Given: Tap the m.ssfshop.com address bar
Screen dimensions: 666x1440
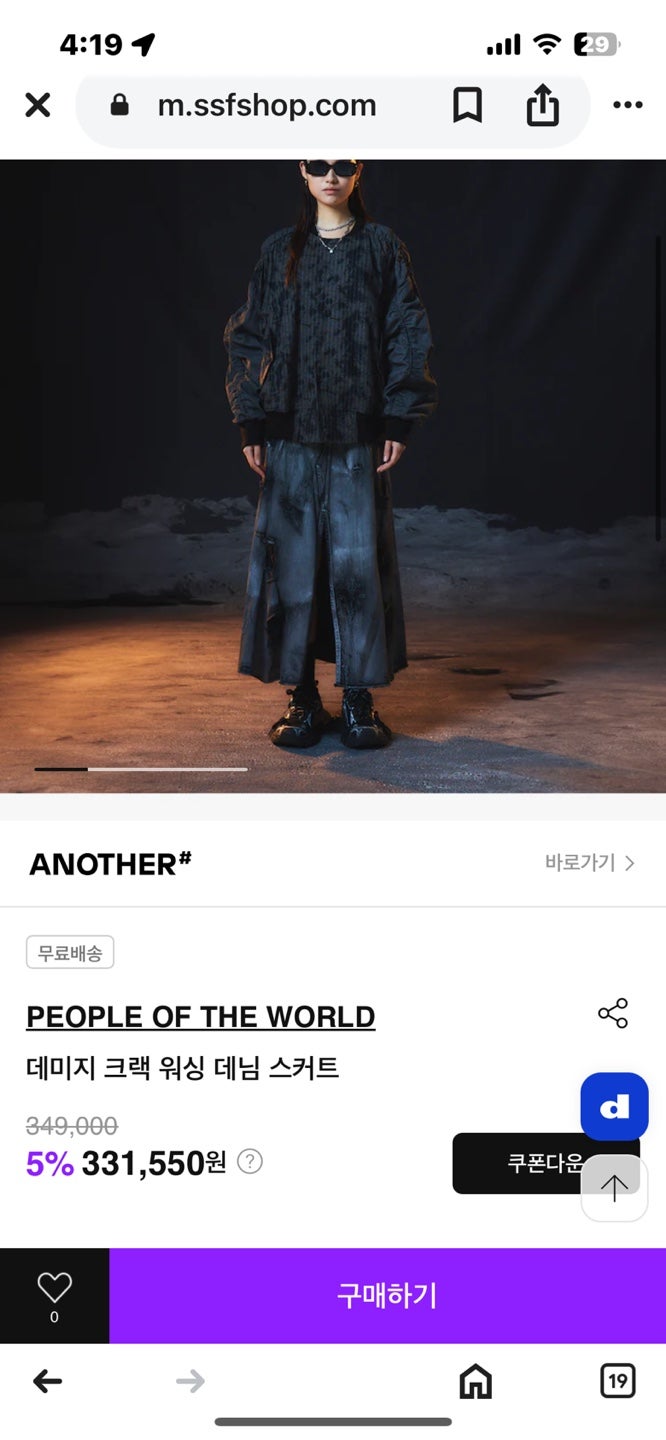Looking at the screenshot, I should coord(265,105).
